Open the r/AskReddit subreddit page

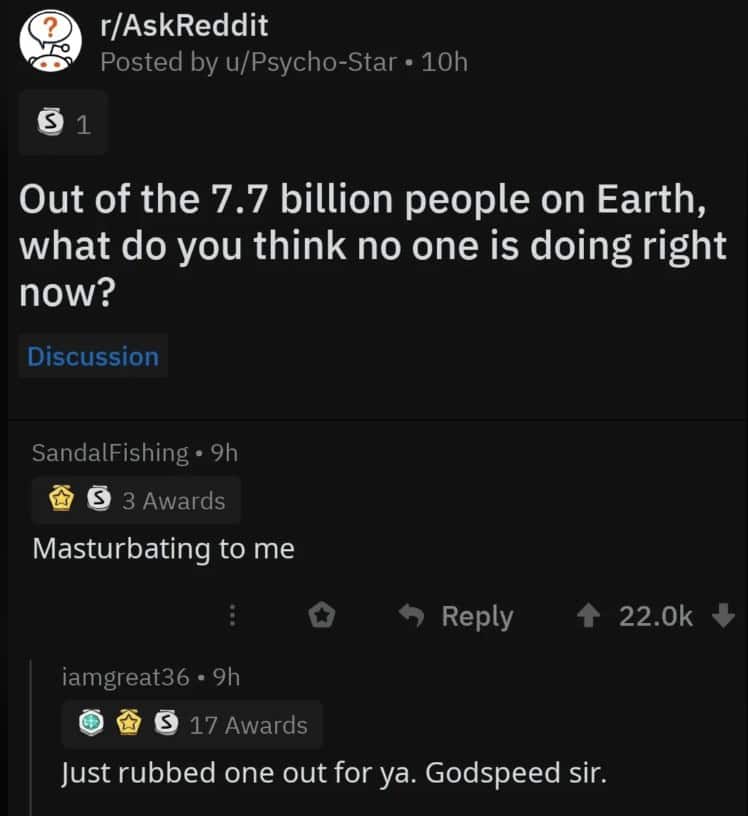(x=184, y=27)
